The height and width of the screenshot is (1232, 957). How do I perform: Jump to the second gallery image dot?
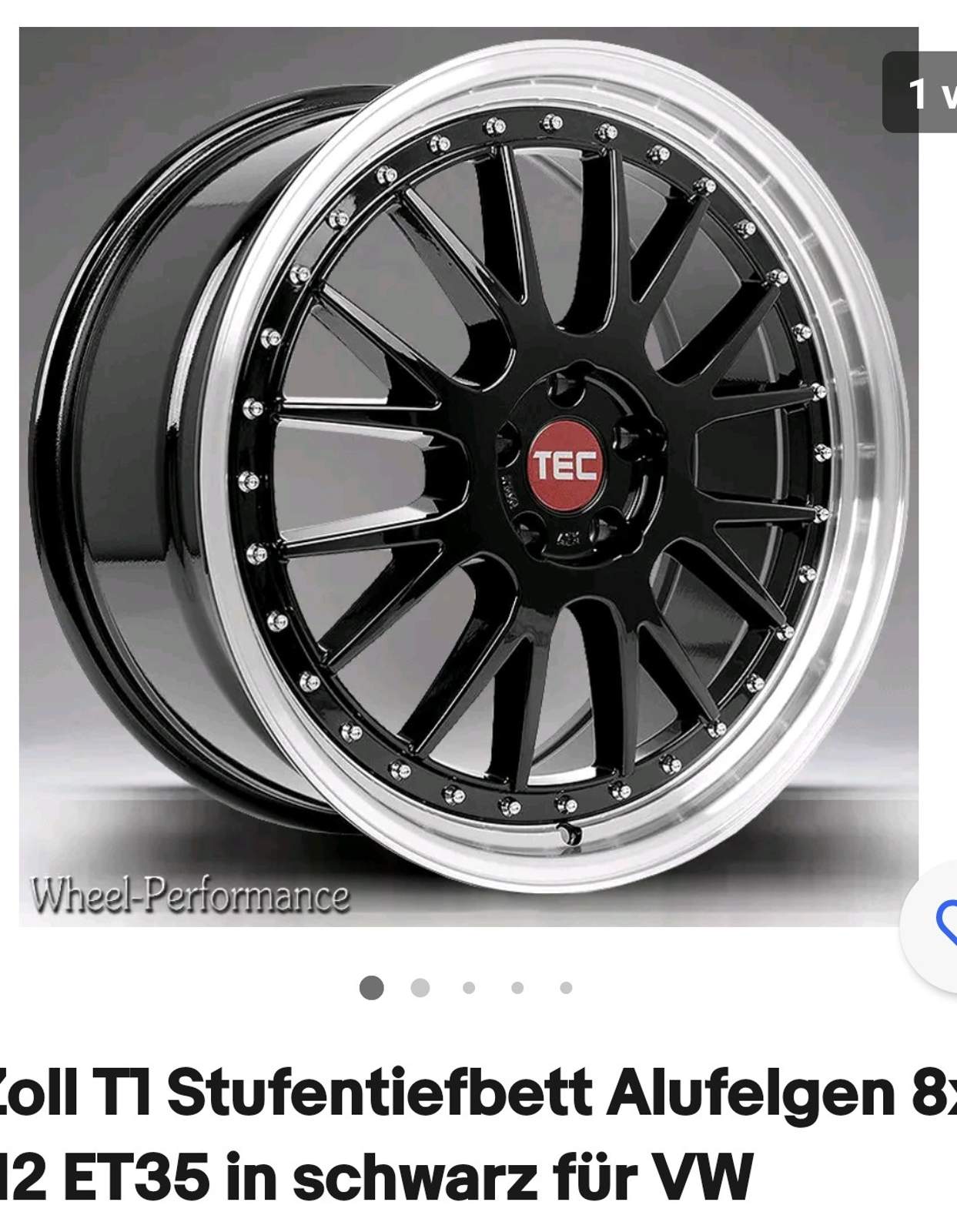coord(420,988)
